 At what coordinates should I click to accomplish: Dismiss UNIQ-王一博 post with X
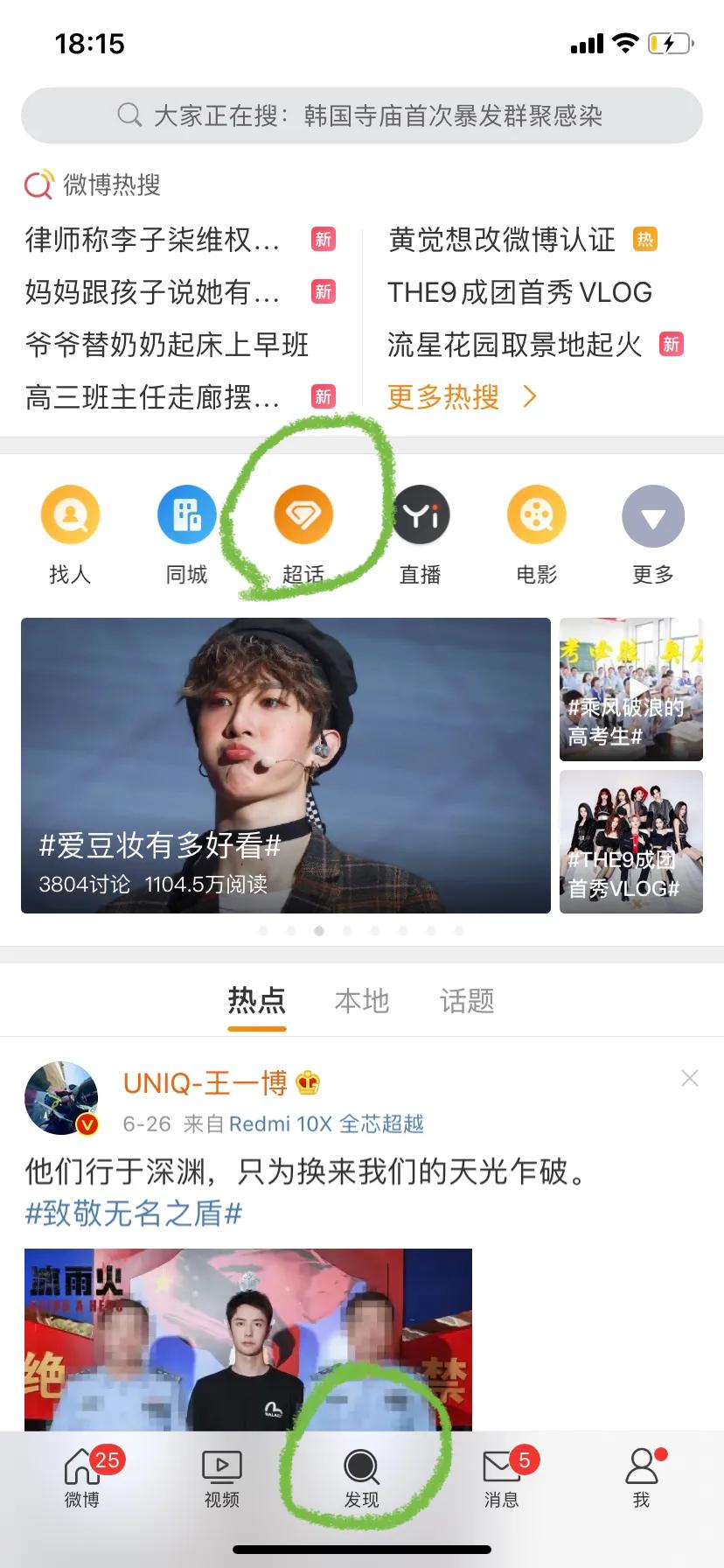point(690,1078)
